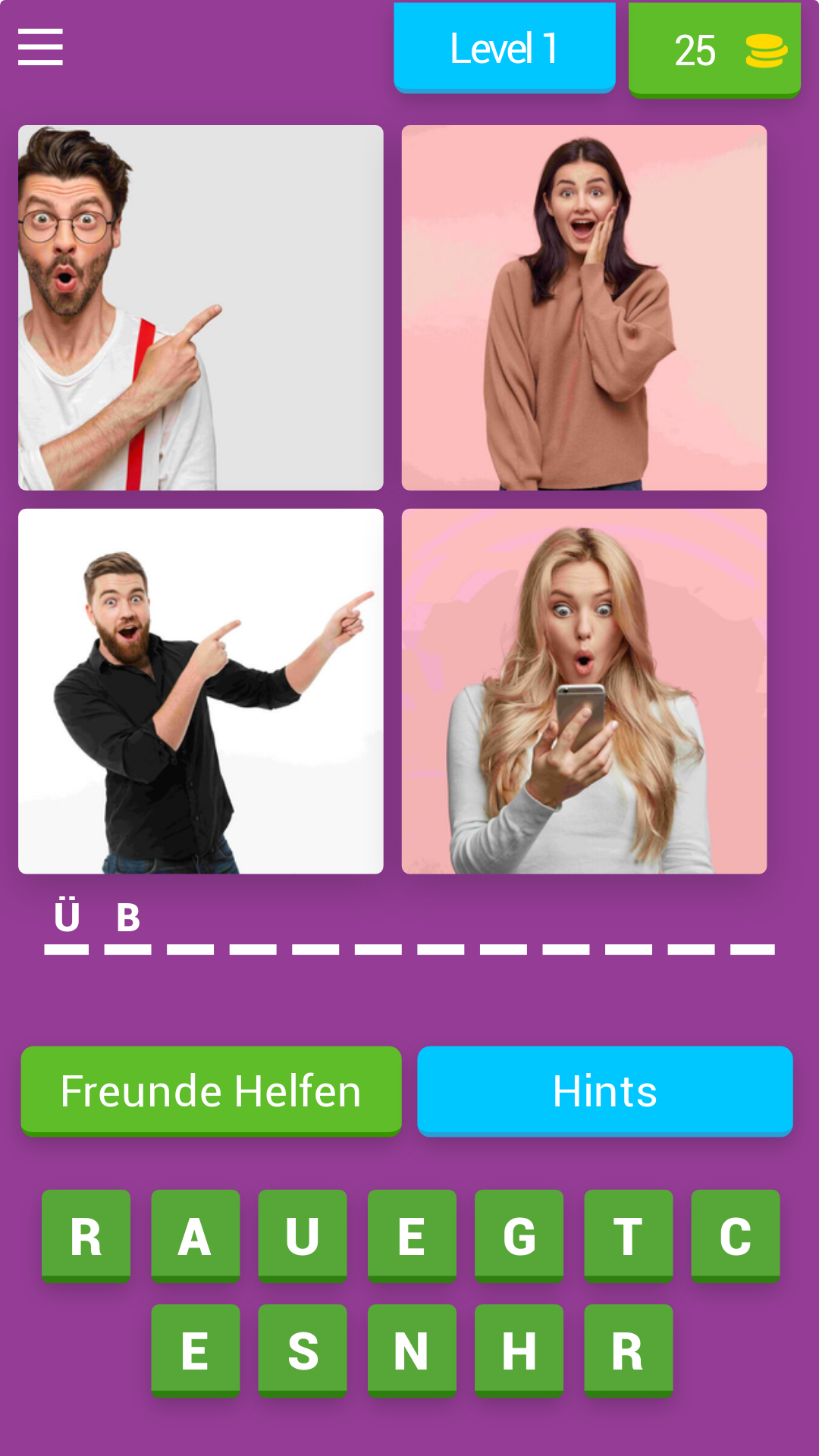Pick the letter U tile

303,1235
